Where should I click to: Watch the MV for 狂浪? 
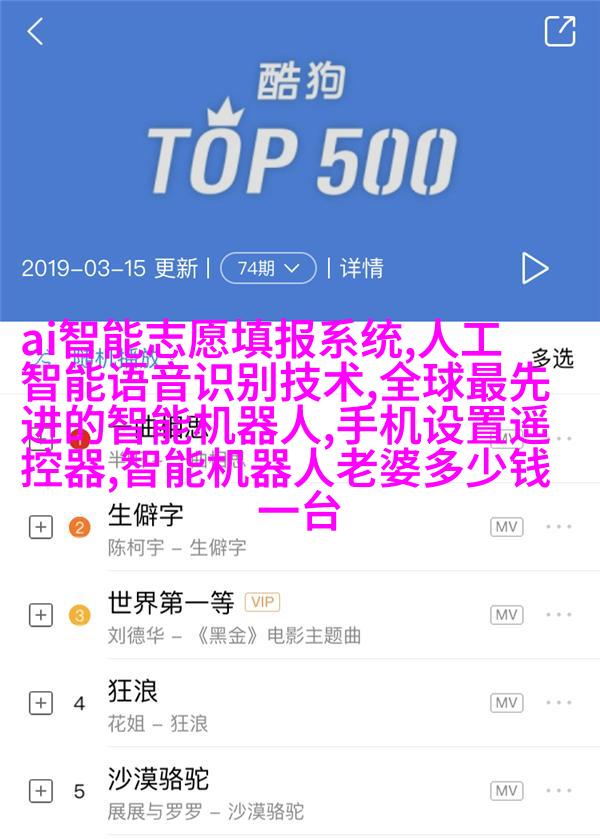point(507,702)
